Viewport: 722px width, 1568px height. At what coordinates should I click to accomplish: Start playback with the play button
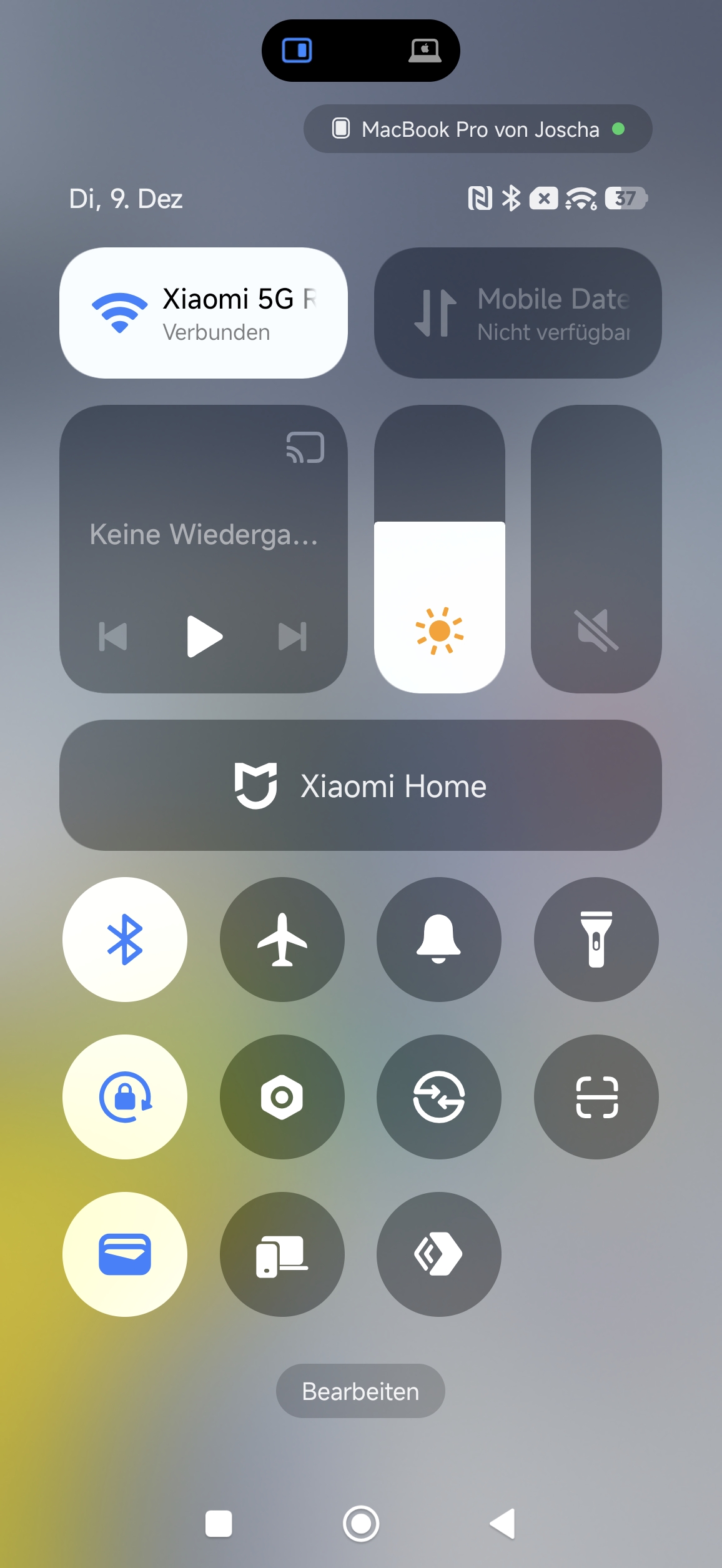coord(204,637)
